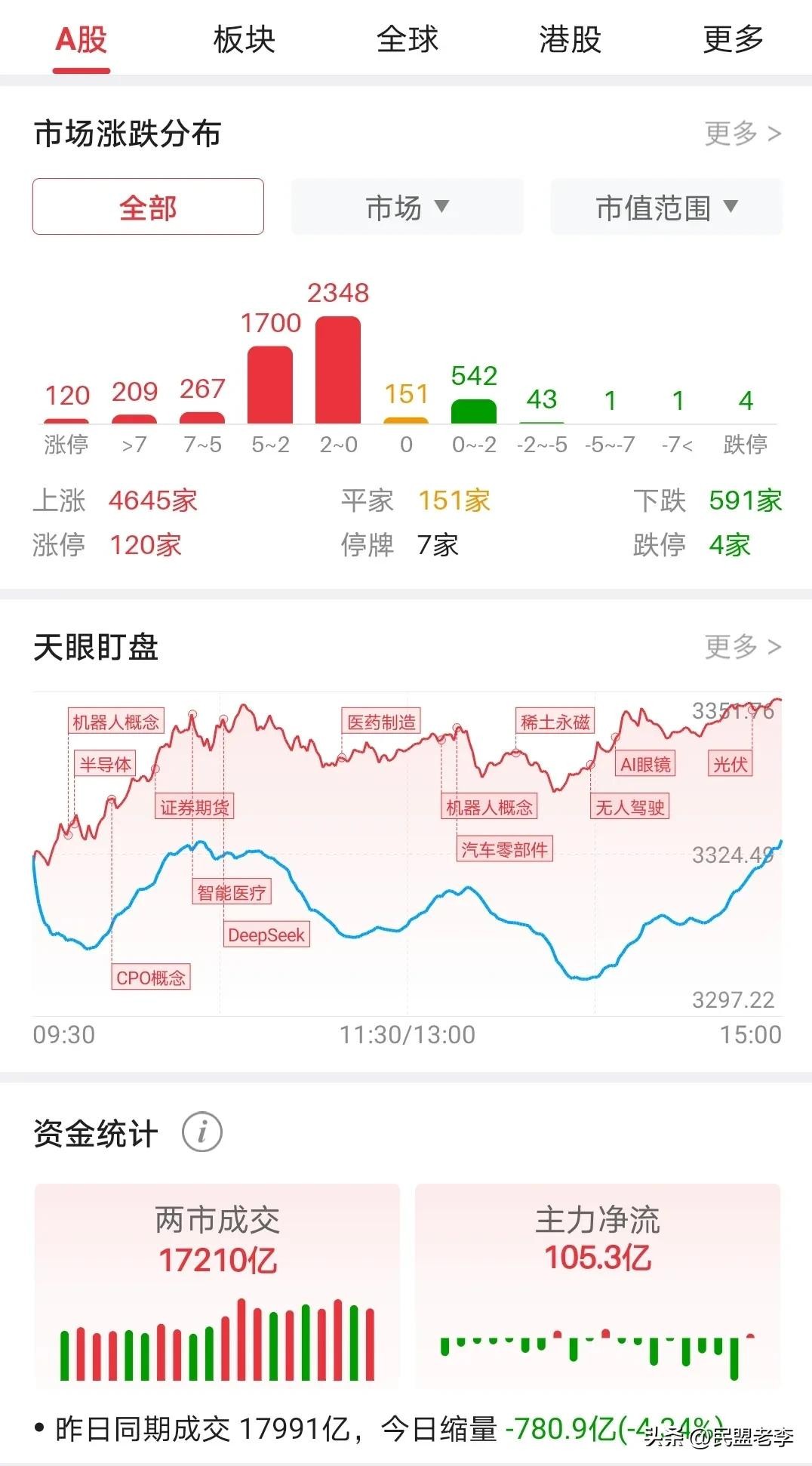
Task: Tap the DeepSeek tag on the chart
Action: point(266,935)
